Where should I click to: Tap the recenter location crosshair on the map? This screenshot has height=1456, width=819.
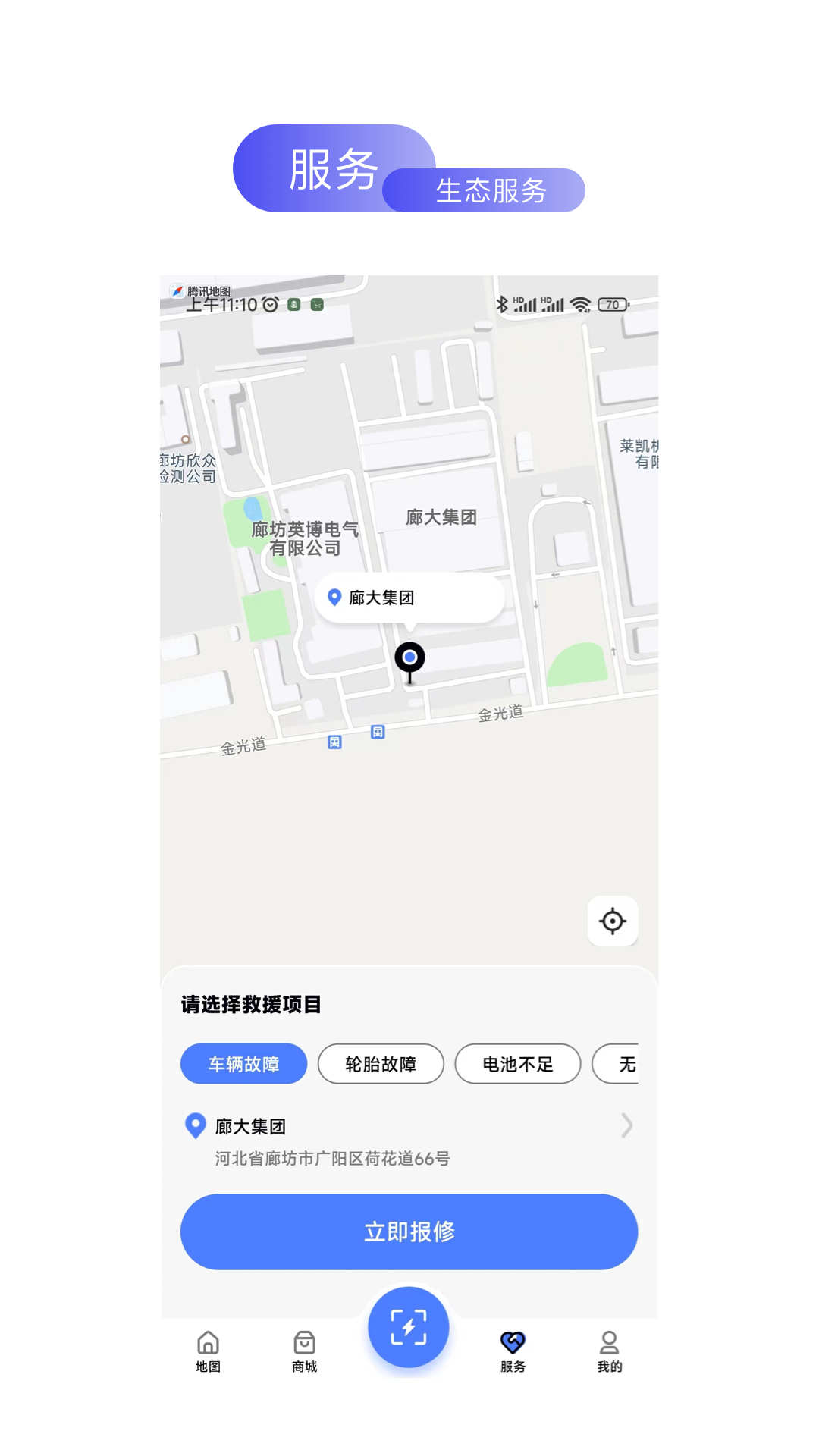612,921
